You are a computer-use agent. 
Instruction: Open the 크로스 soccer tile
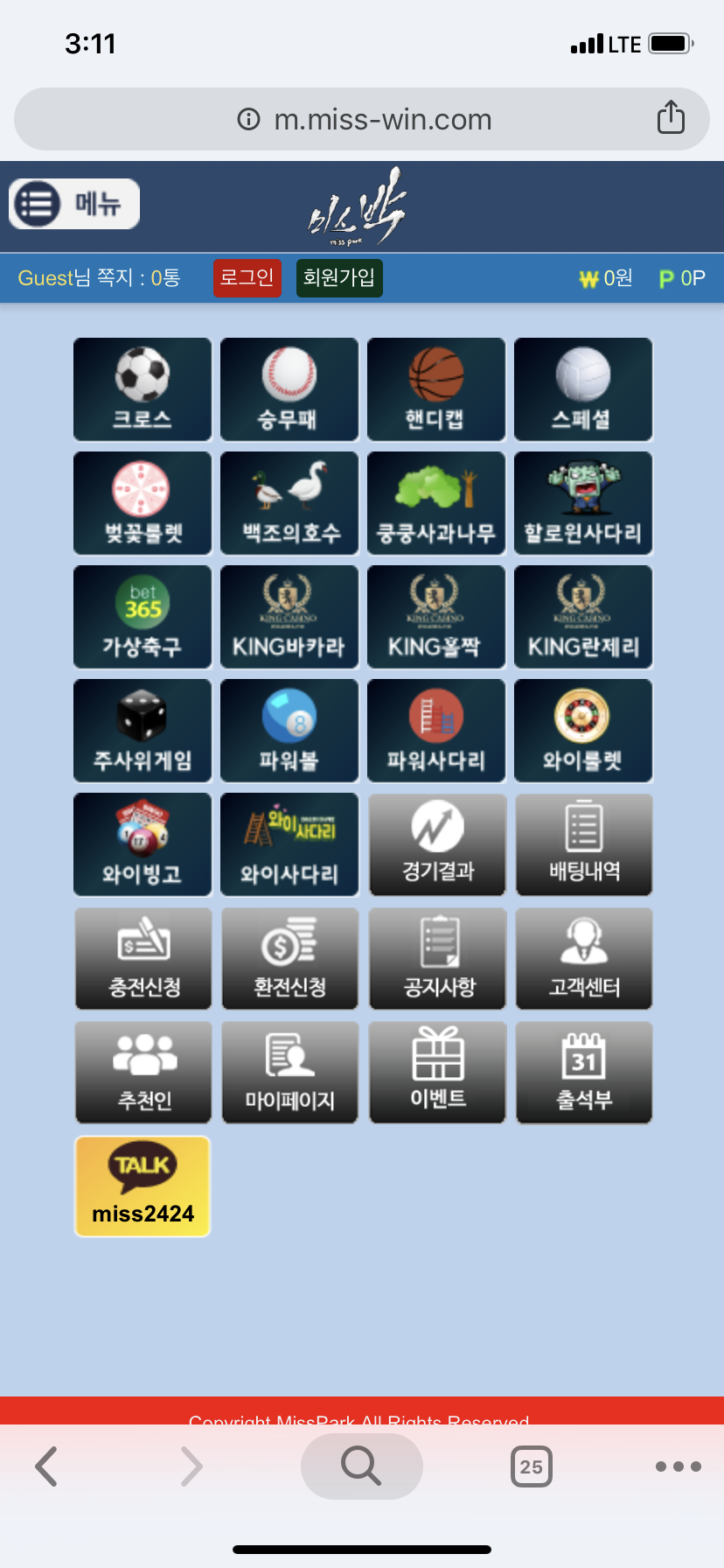(x=143, y=389)
